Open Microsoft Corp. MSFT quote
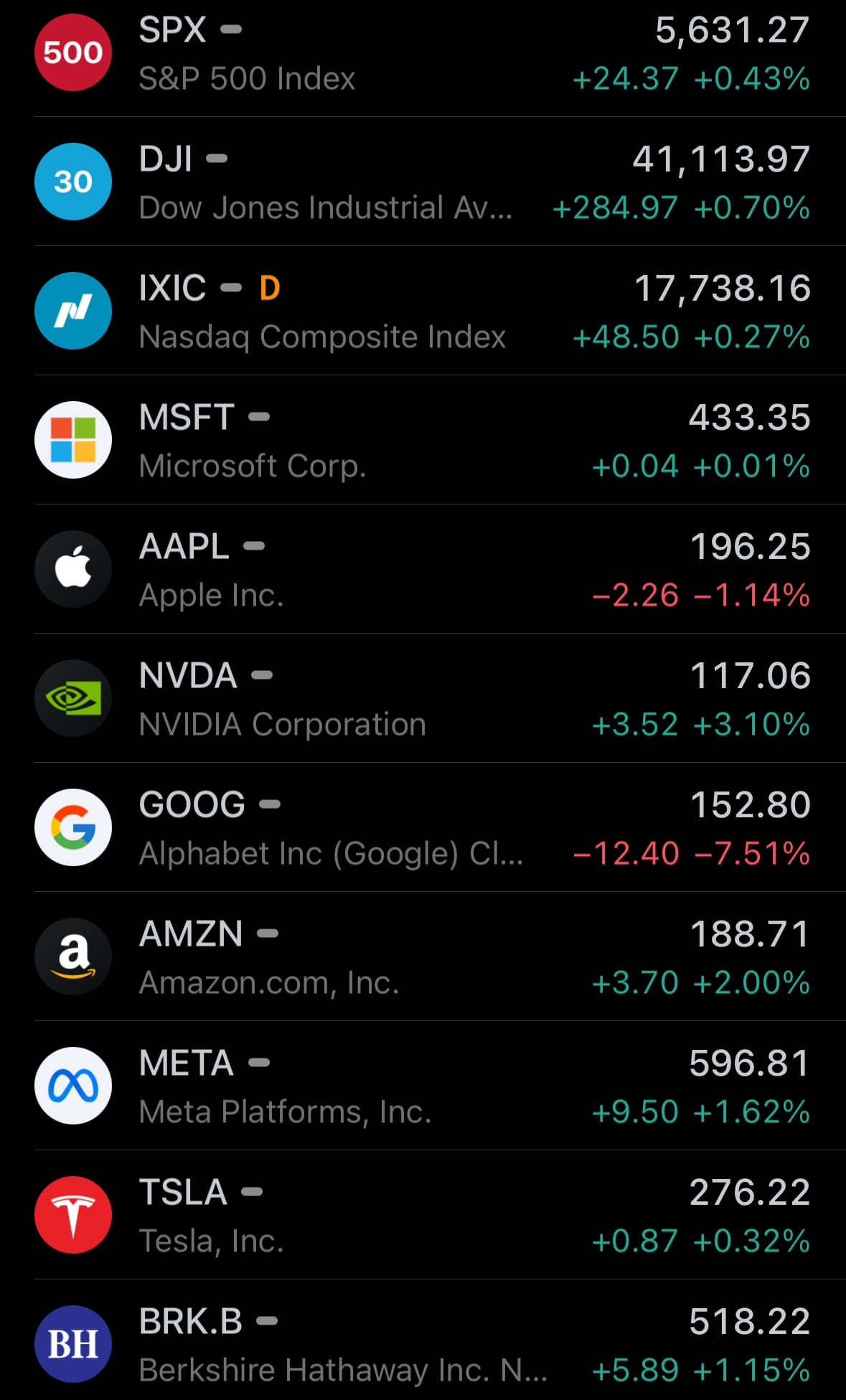The image size is (846, 1400). 423,440
